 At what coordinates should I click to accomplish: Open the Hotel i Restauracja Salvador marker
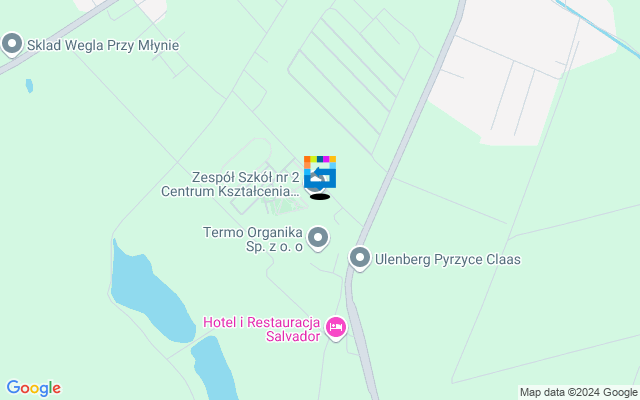(x=336, y=327)
